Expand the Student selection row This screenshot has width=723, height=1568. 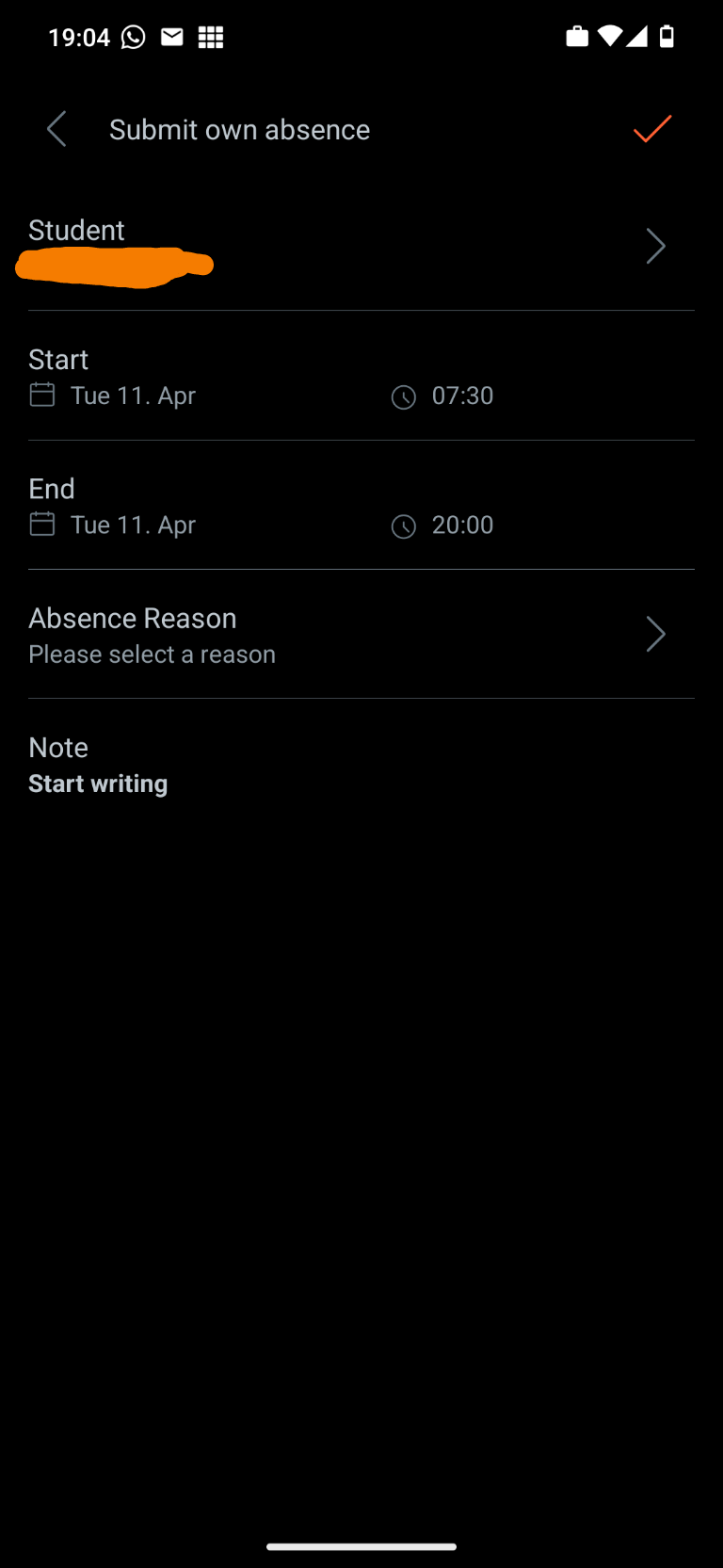click(x=361, y=245)
